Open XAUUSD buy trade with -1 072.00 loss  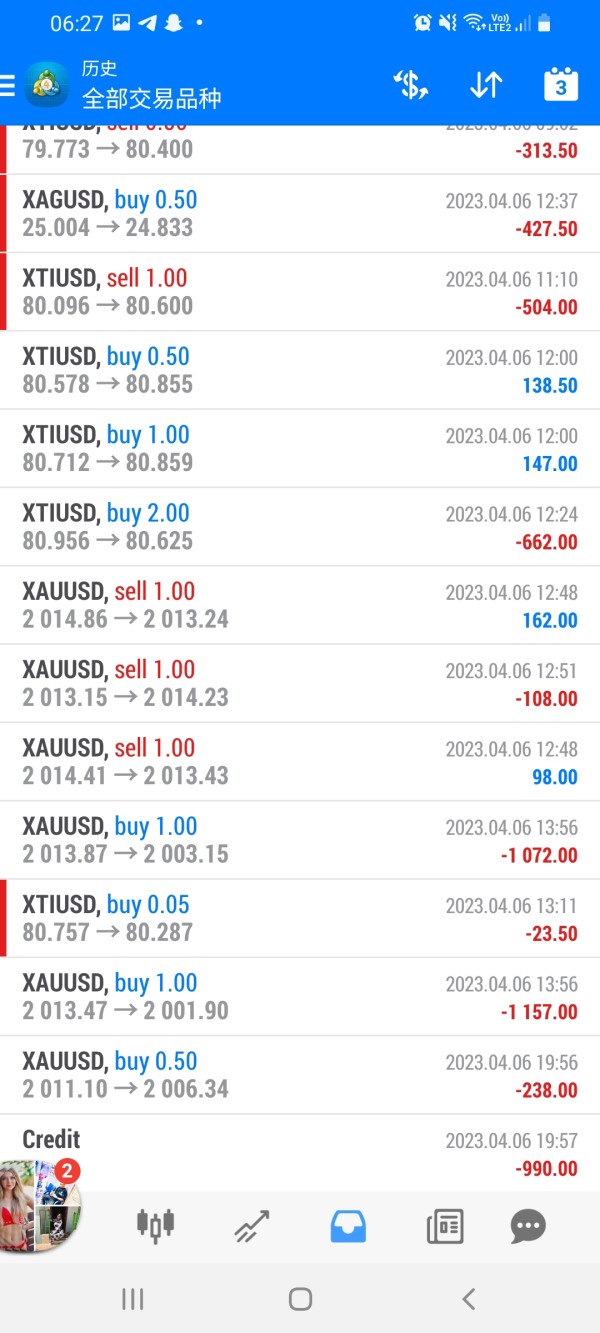pos(300,840)
